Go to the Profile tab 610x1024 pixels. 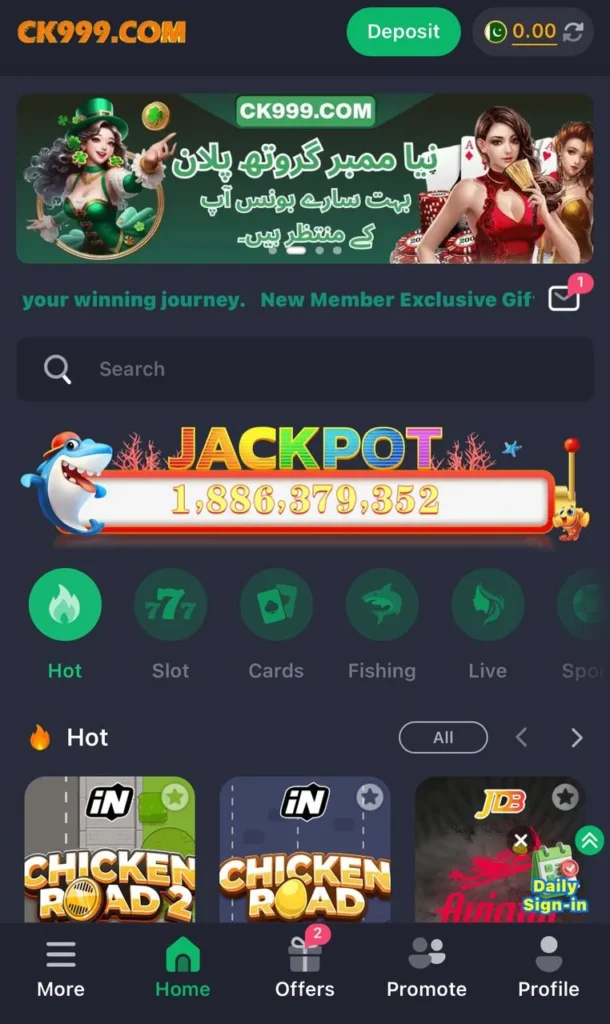click(x=548, y=968)
